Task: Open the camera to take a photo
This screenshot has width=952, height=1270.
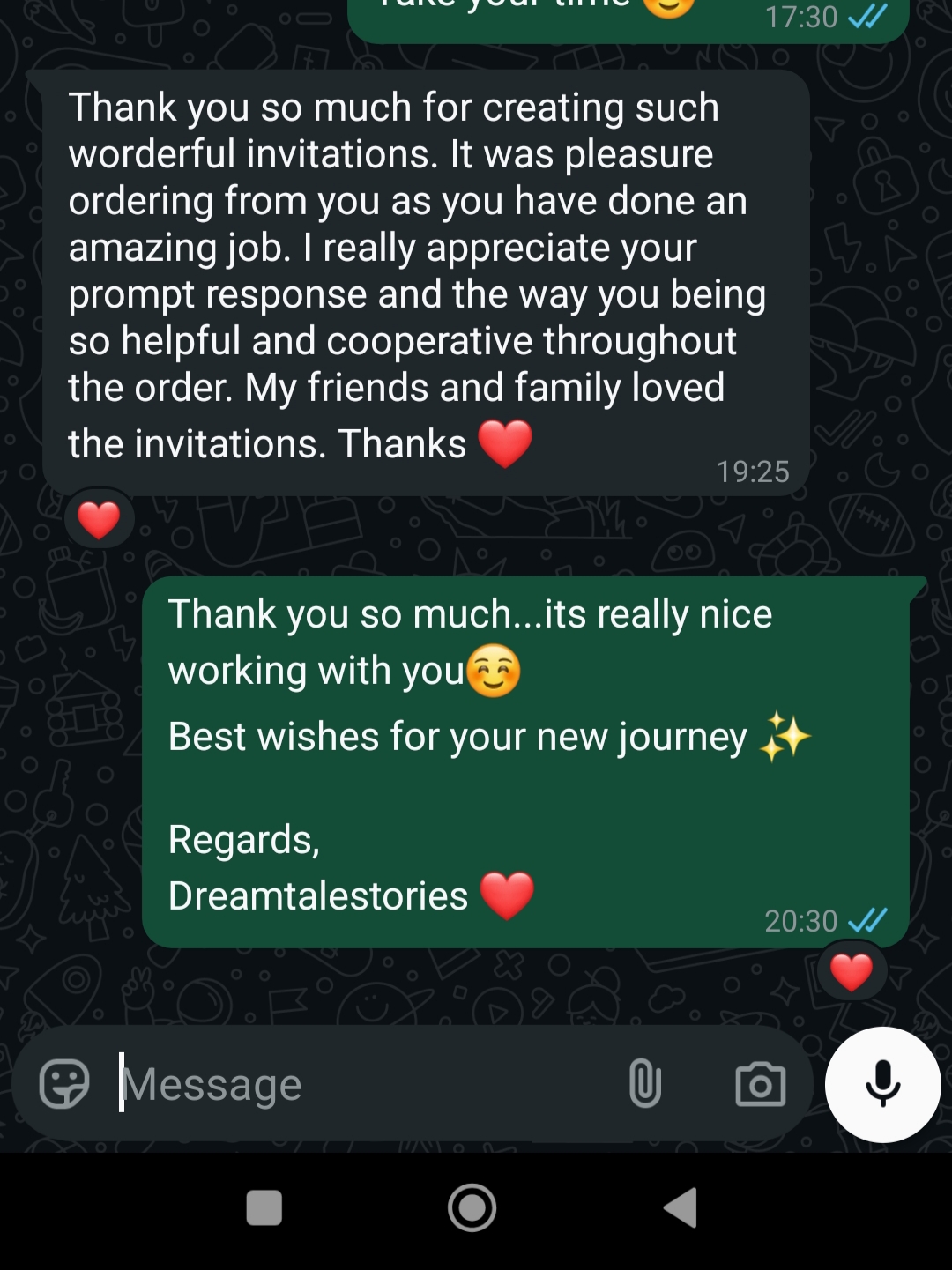Action: pos(760,1084)
